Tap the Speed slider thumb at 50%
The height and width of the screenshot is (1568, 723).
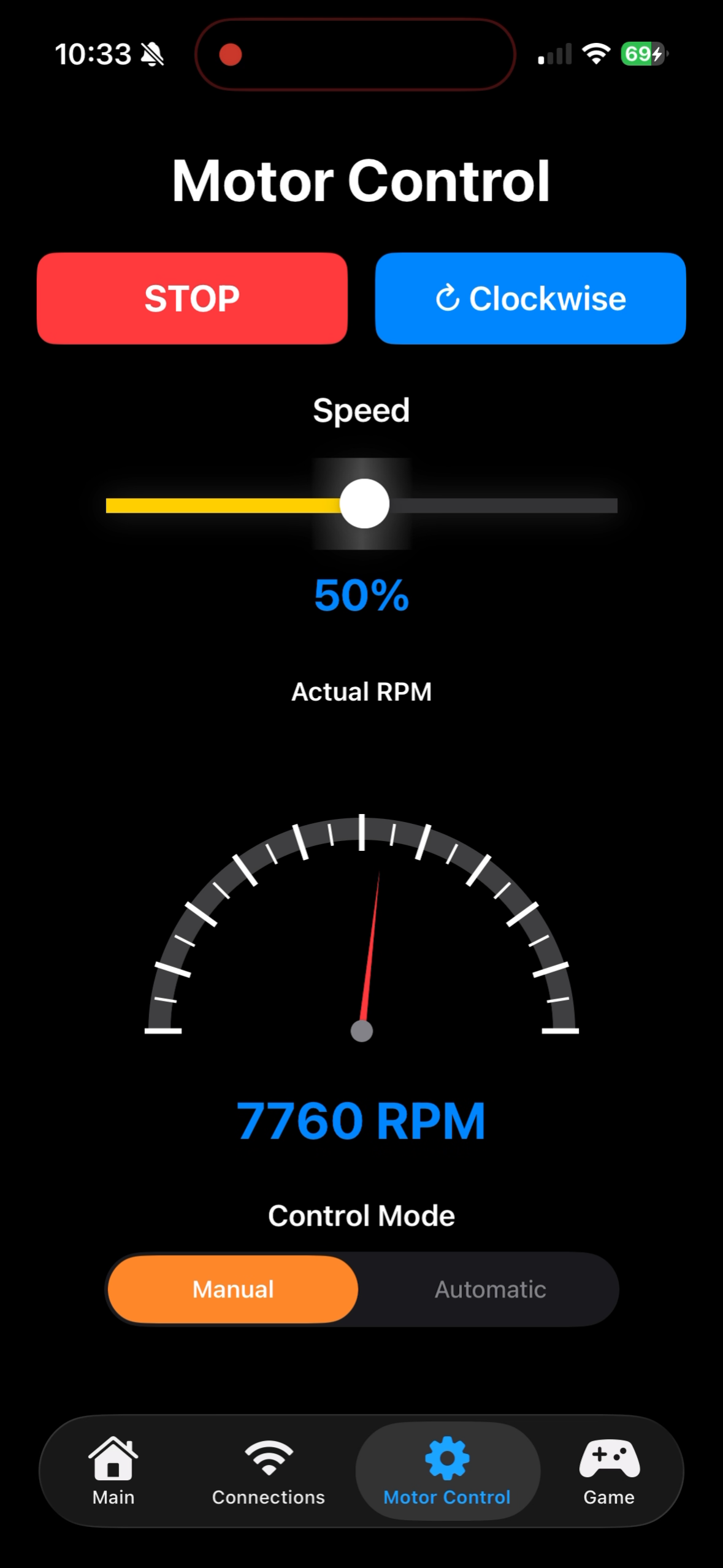365,503
